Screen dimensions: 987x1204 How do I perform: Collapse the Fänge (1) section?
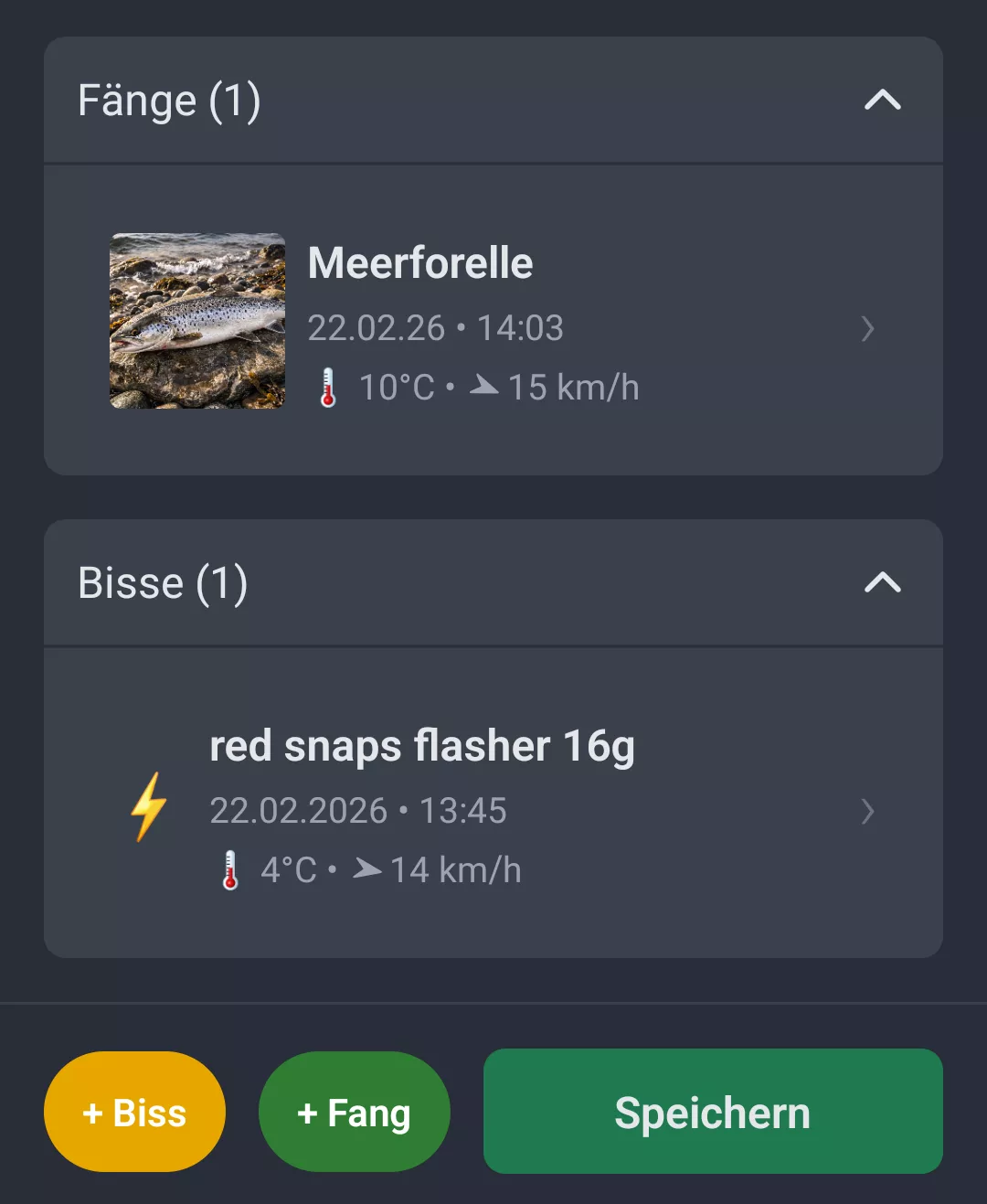[x=882, y=101]
